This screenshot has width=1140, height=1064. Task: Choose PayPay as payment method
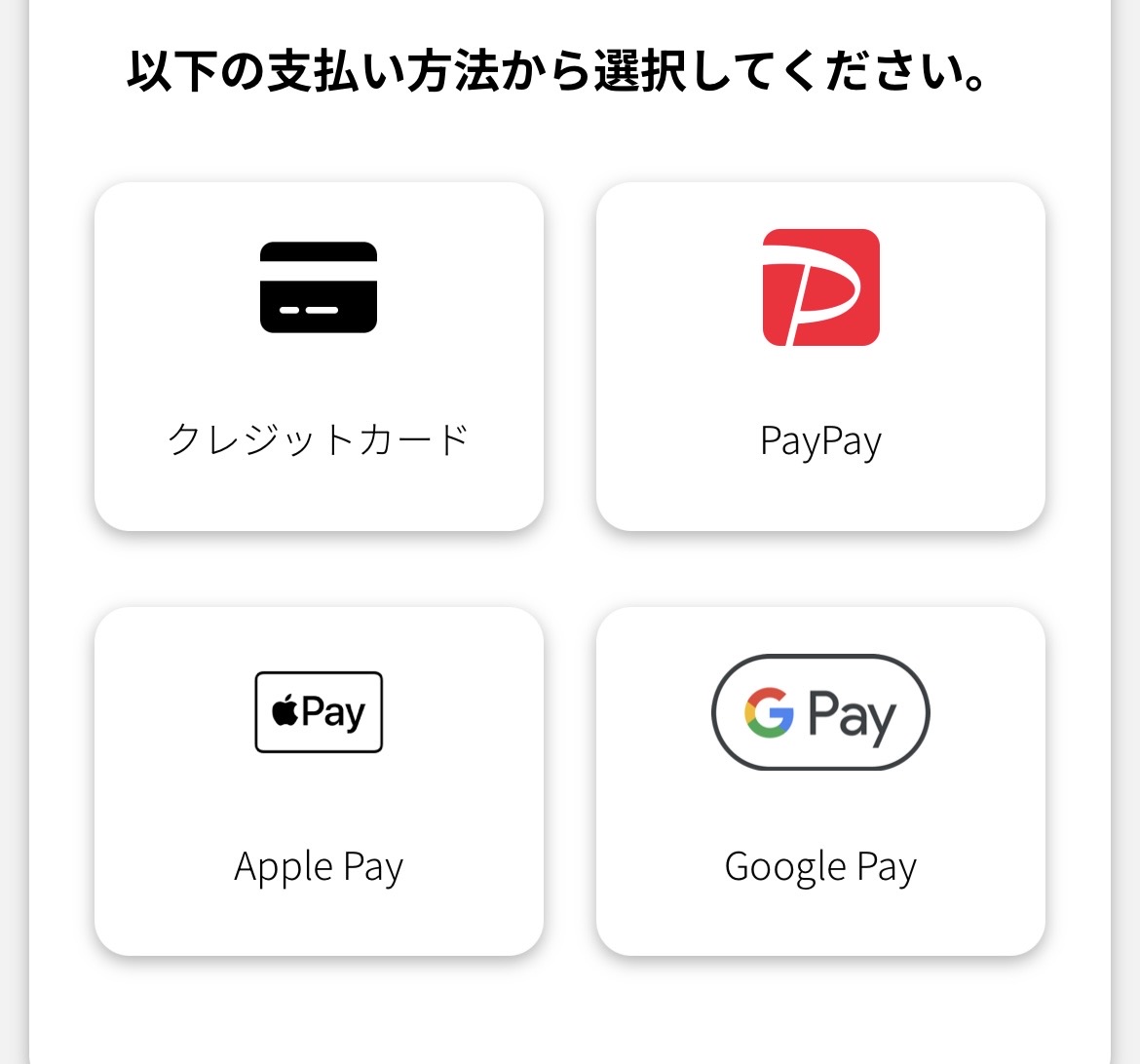tap(820, 357)
